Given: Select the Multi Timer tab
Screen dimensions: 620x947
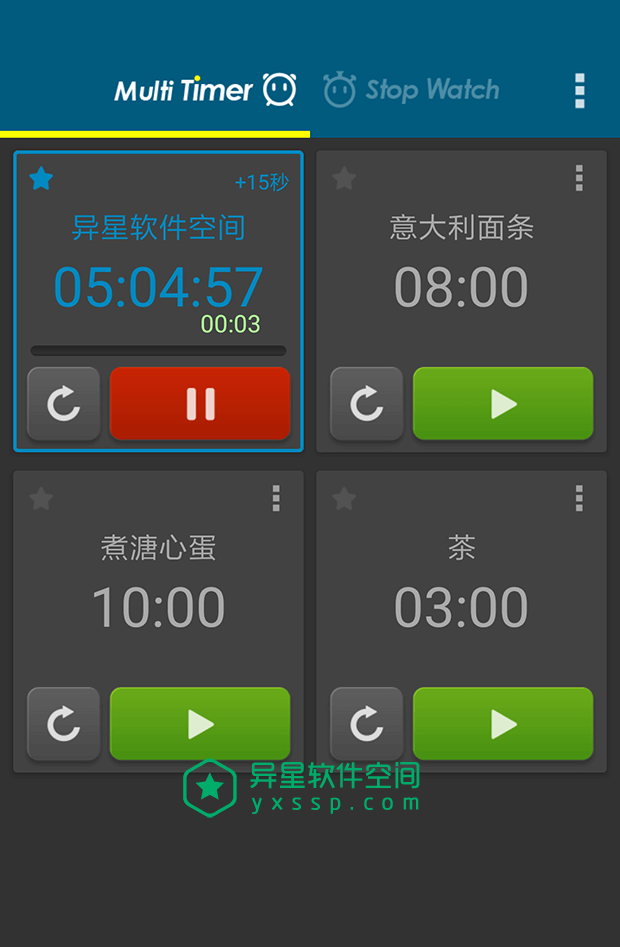Looking at the screenshot, I should tap(205, 90).
